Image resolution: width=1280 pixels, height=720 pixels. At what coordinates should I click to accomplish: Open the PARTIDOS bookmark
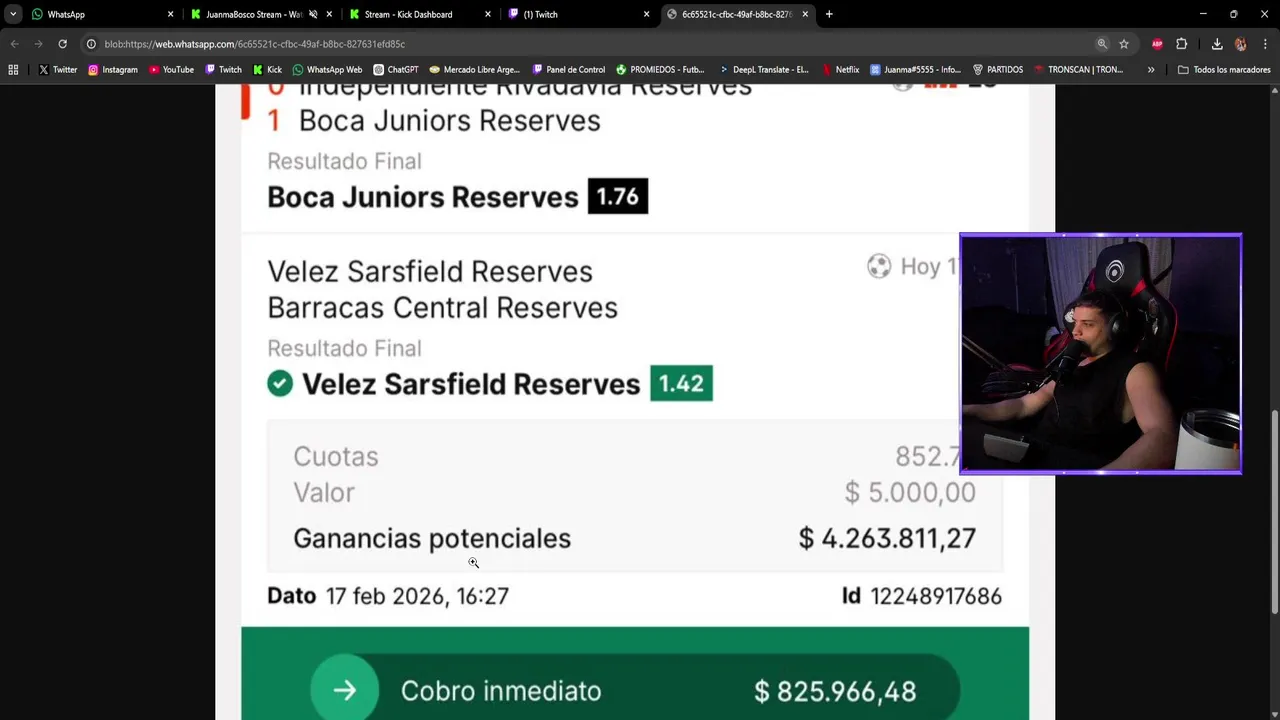(x=998, y=70)
